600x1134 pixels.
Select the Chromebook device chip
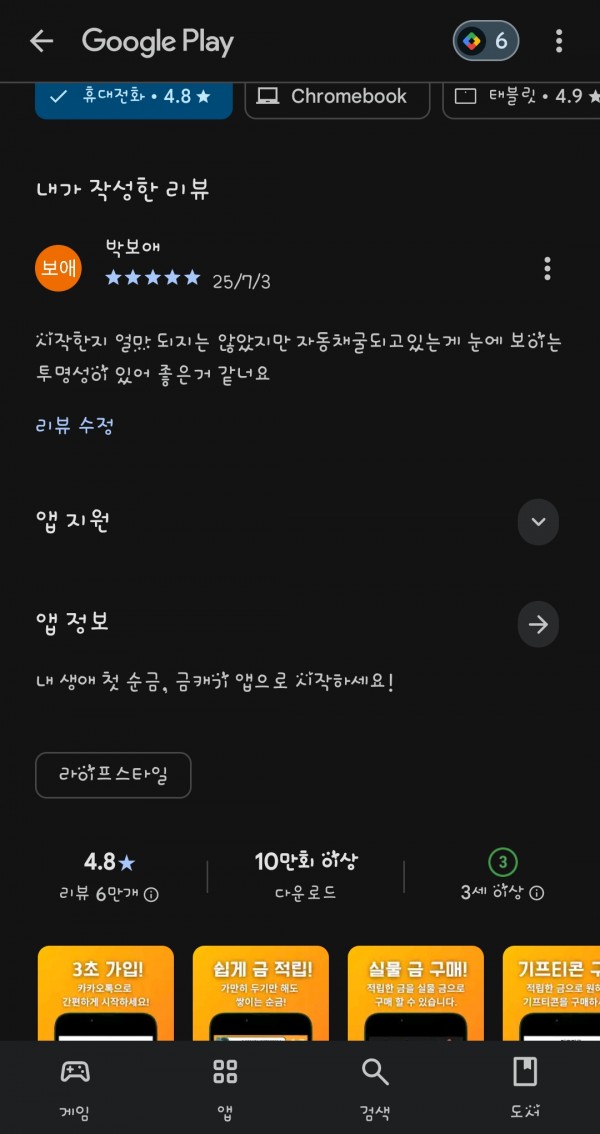click(337, 97)
